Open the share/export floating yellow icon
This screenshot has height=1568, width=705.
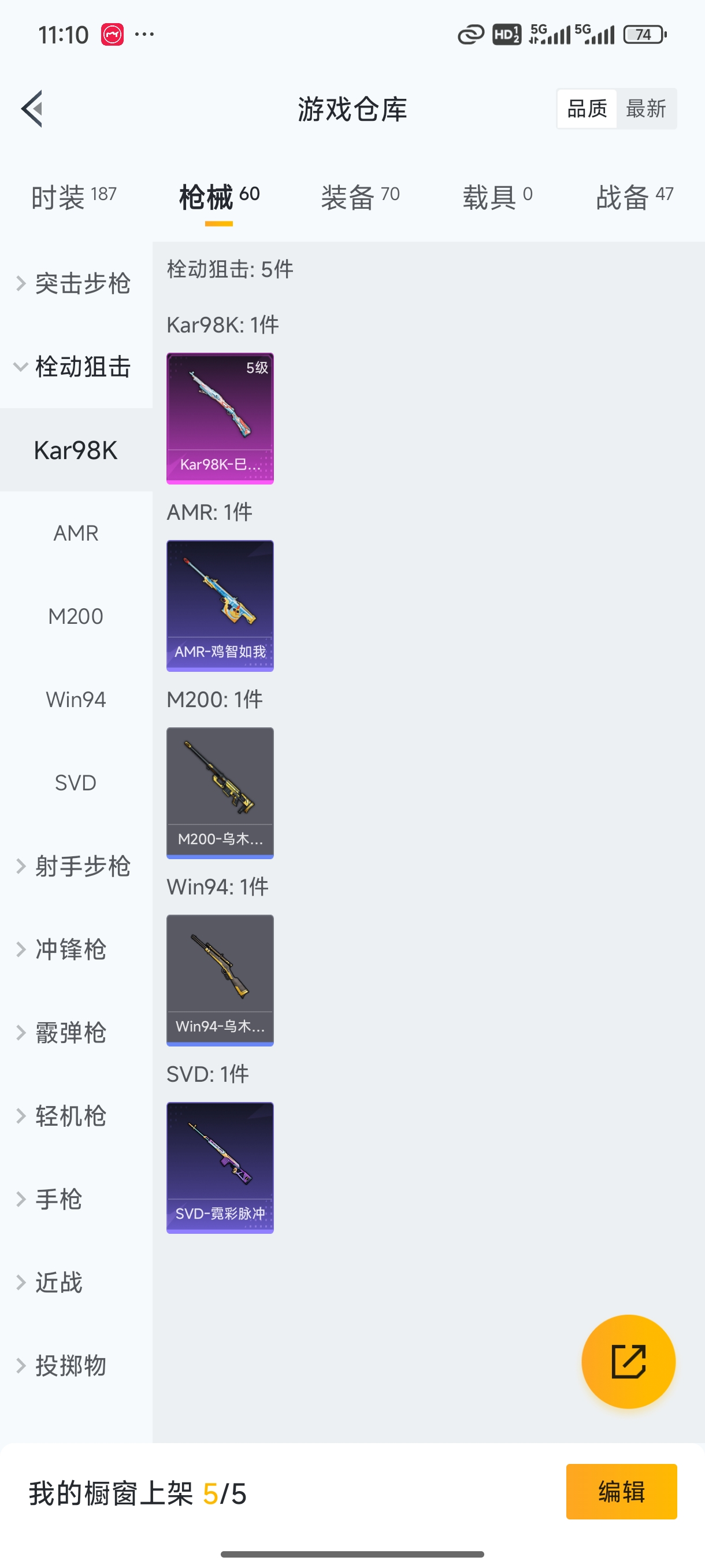tap(628, 1362)
